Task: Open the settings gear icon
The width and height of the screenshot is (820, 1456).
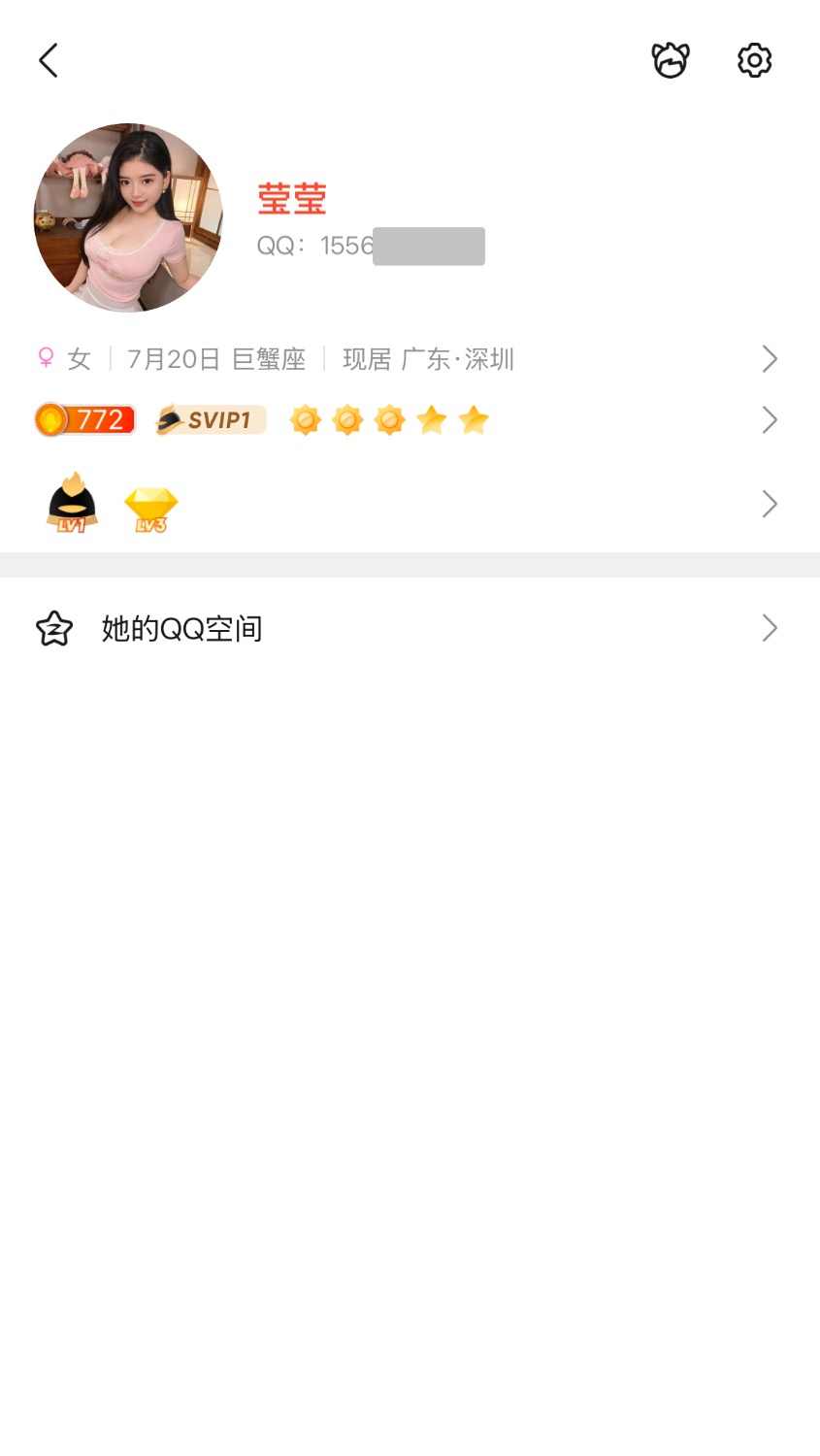Action: point(754,60)
